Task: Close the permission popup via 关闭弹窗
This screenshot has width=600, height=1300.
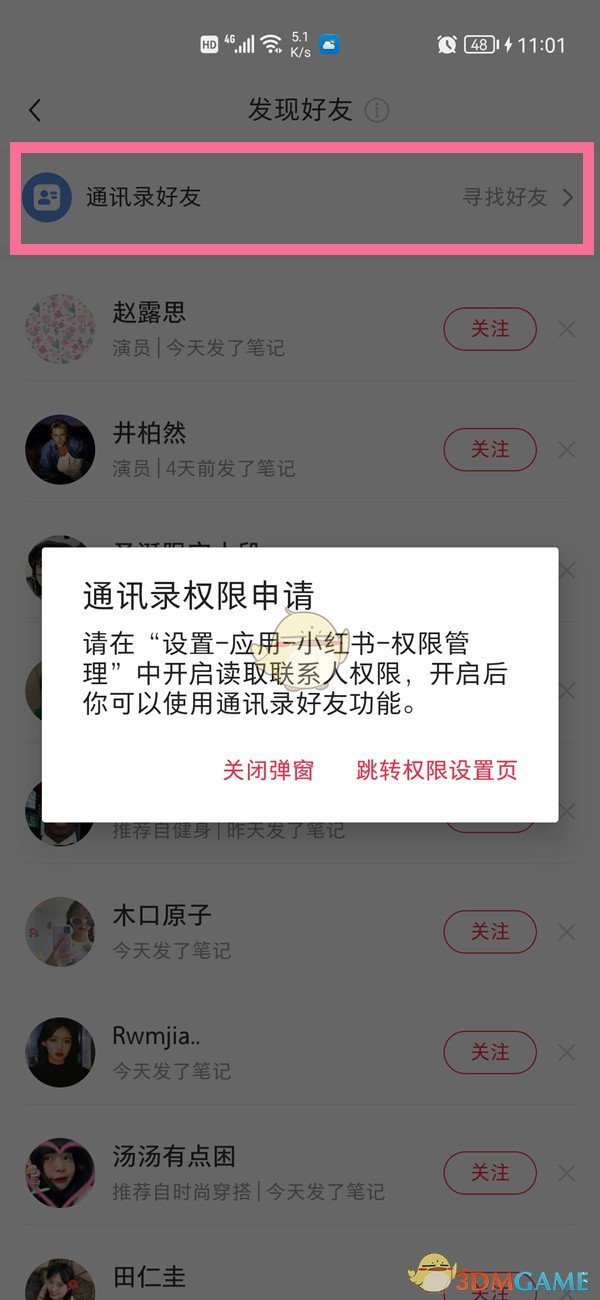Action: (x=268, y=770)
